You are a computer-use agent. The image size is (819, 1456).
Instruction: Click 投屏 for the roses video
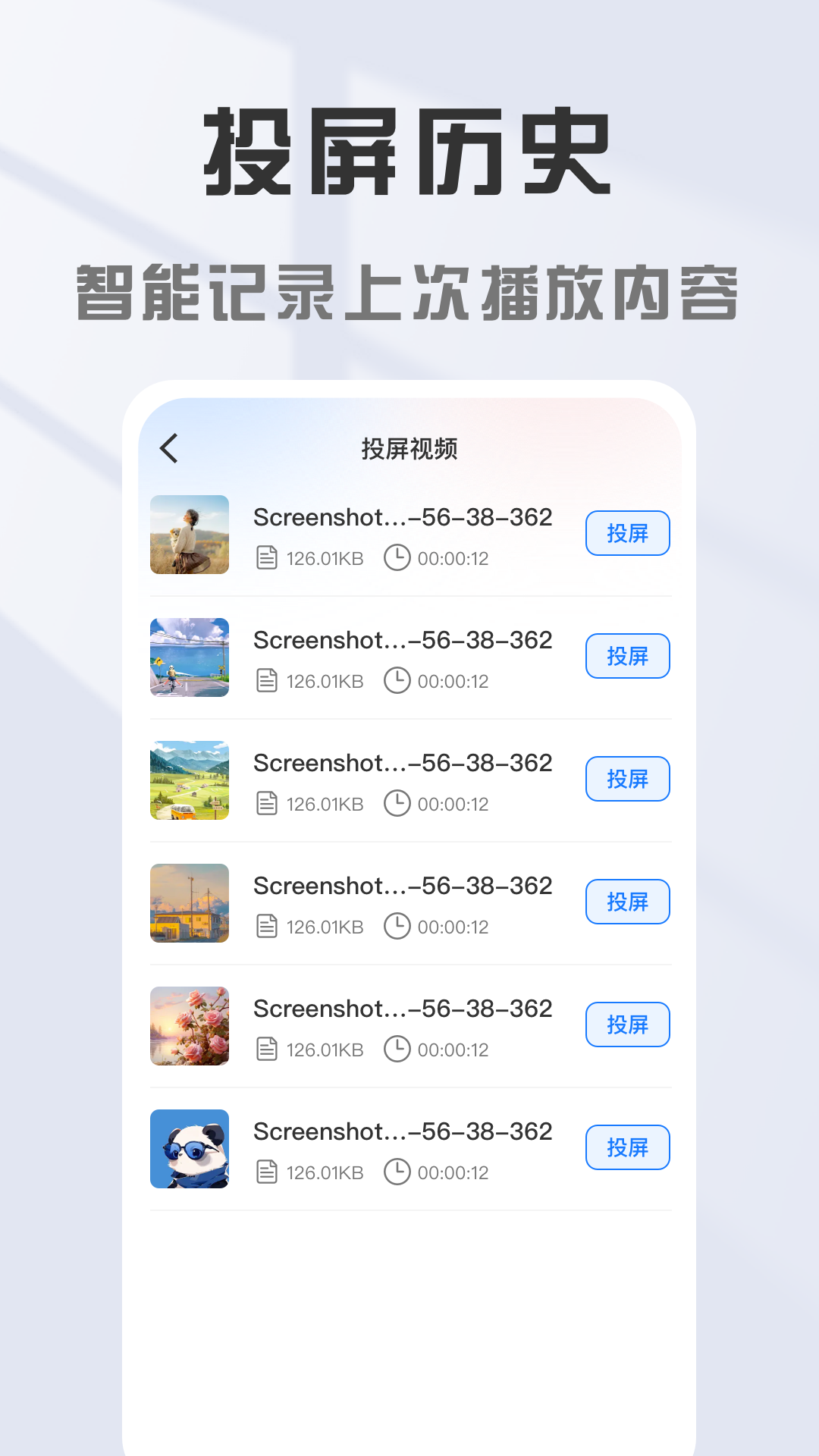pyautogui.click(x=627, y=1025)
